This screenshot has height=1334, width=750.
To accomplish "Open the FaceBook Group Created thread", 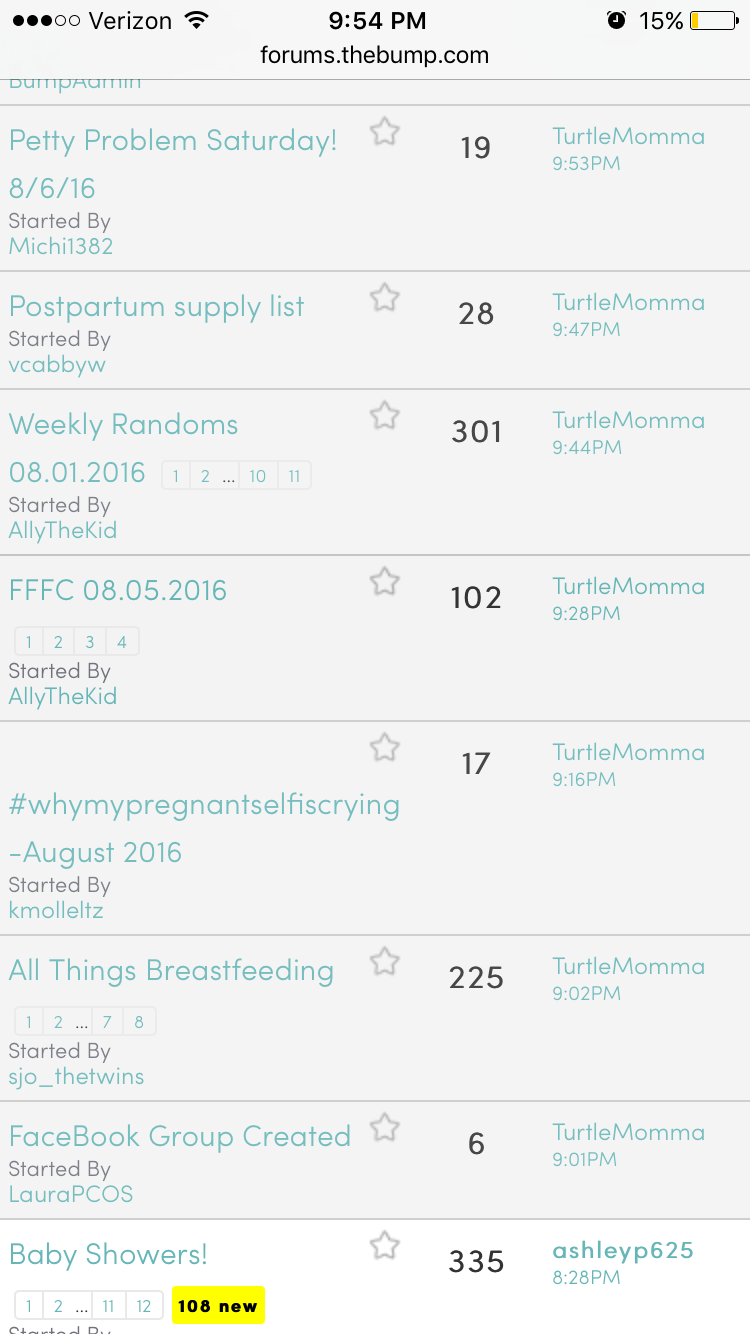I will coord(180,1137).
